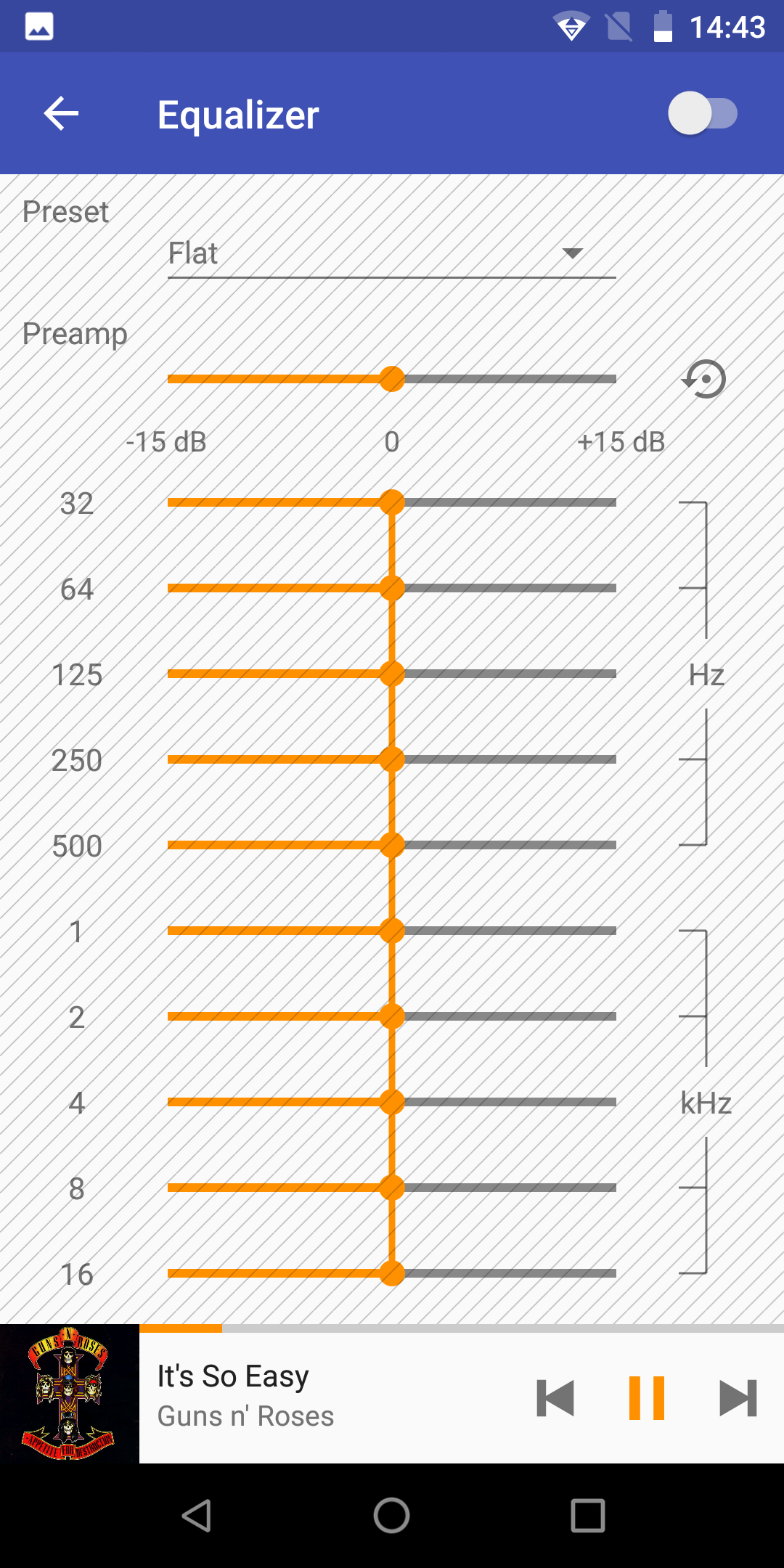The image size is (784, 1568).
Task: Adjust the 125 Hz band slider
Action: click(x=392, y=674)
